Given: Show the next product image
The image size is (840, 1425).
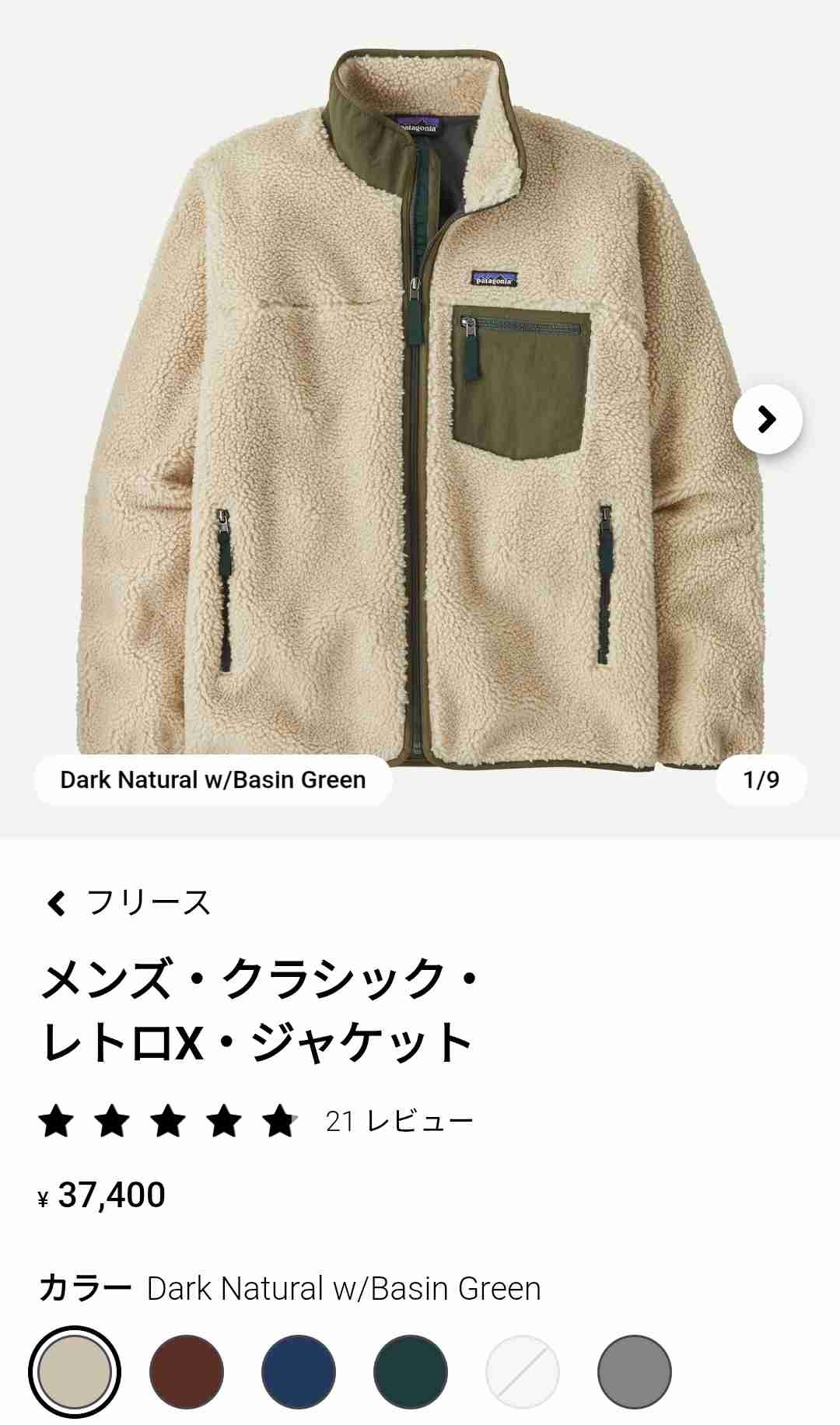Looking at the screenshot, I should tap(767, 419).
